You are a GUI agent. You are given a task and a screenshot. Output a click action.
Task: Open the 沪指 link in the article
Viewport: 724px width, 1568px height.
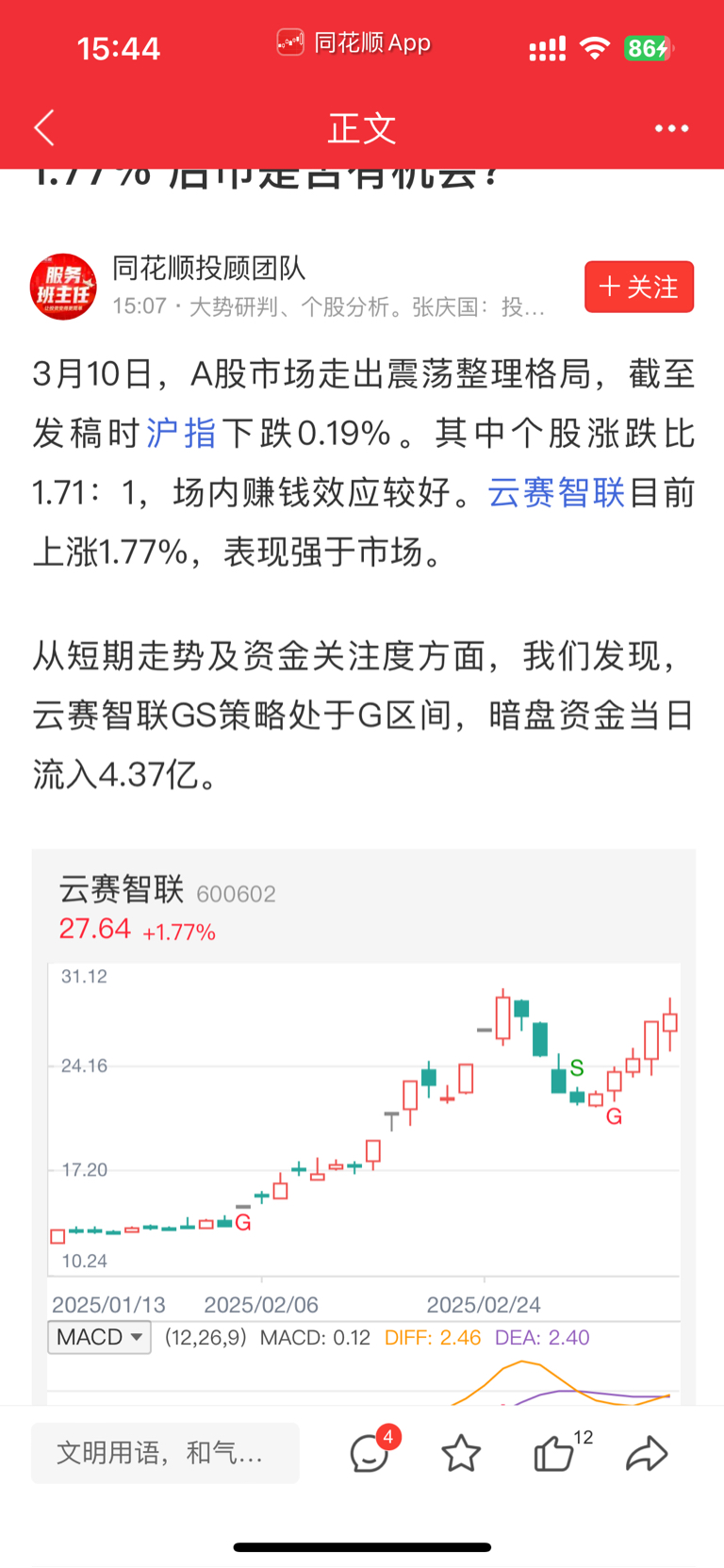181,434
